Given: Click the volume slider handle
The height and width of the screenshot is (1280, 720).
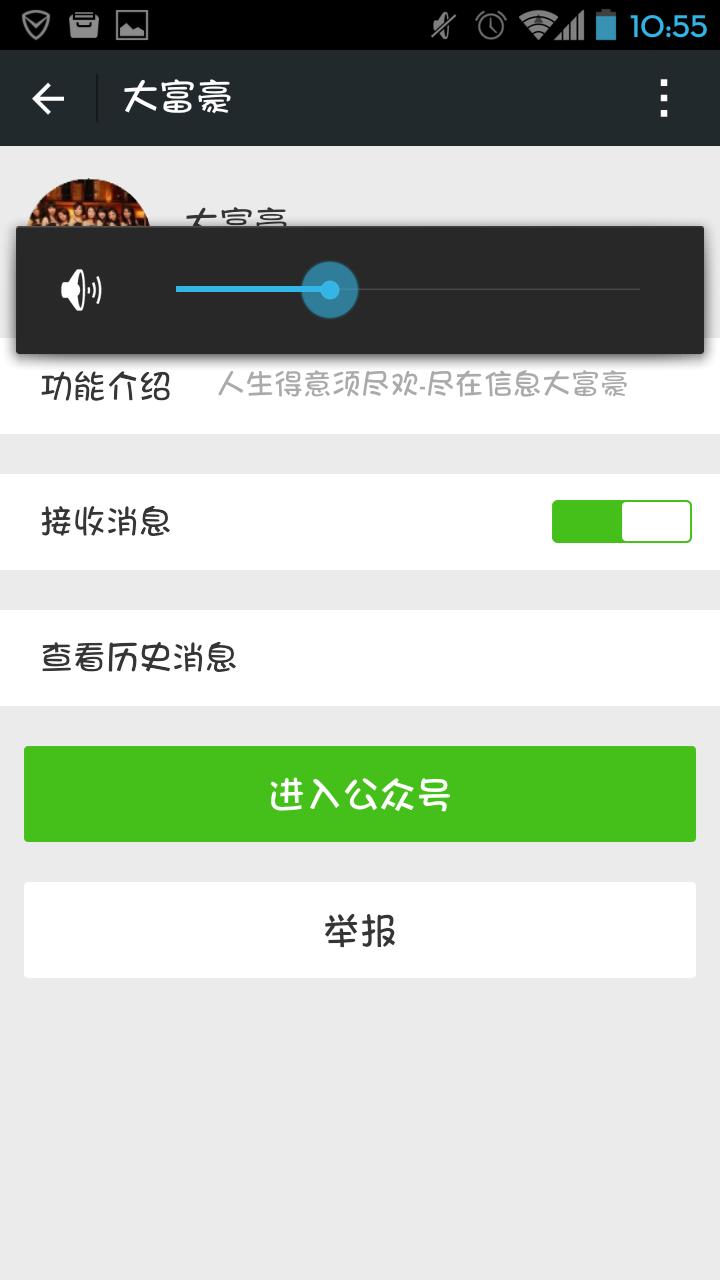Looking at the screenshot, I should tap(330, 289).
